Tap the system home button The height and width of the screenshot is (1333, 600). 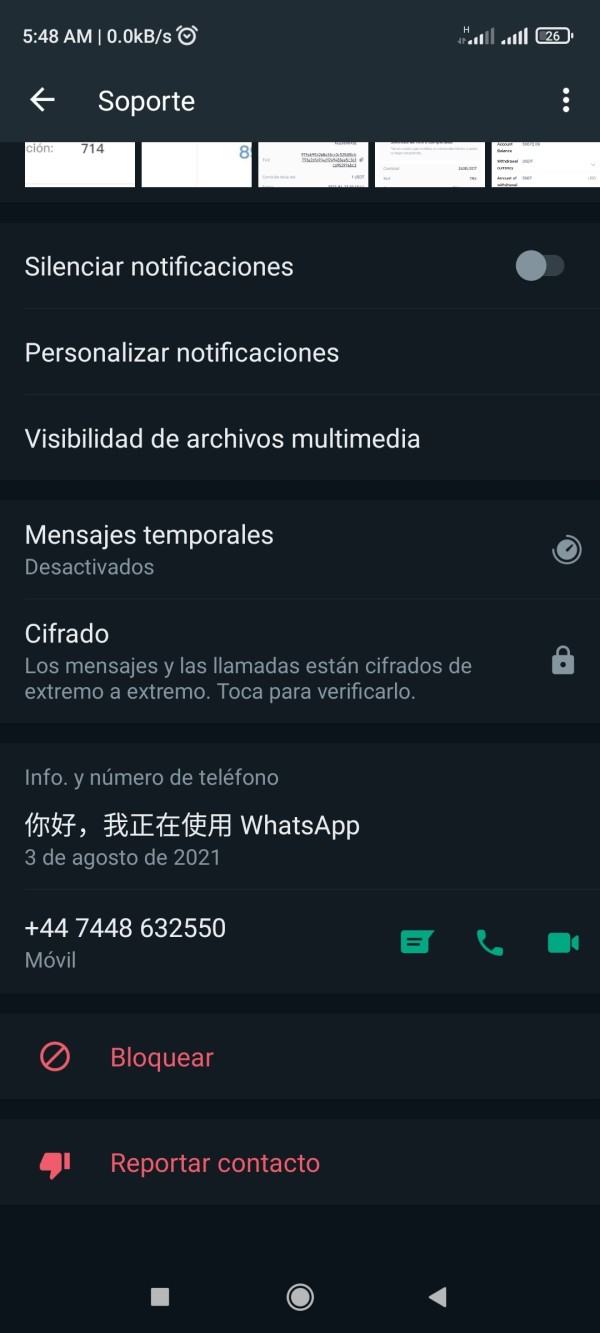point(300,1297)
